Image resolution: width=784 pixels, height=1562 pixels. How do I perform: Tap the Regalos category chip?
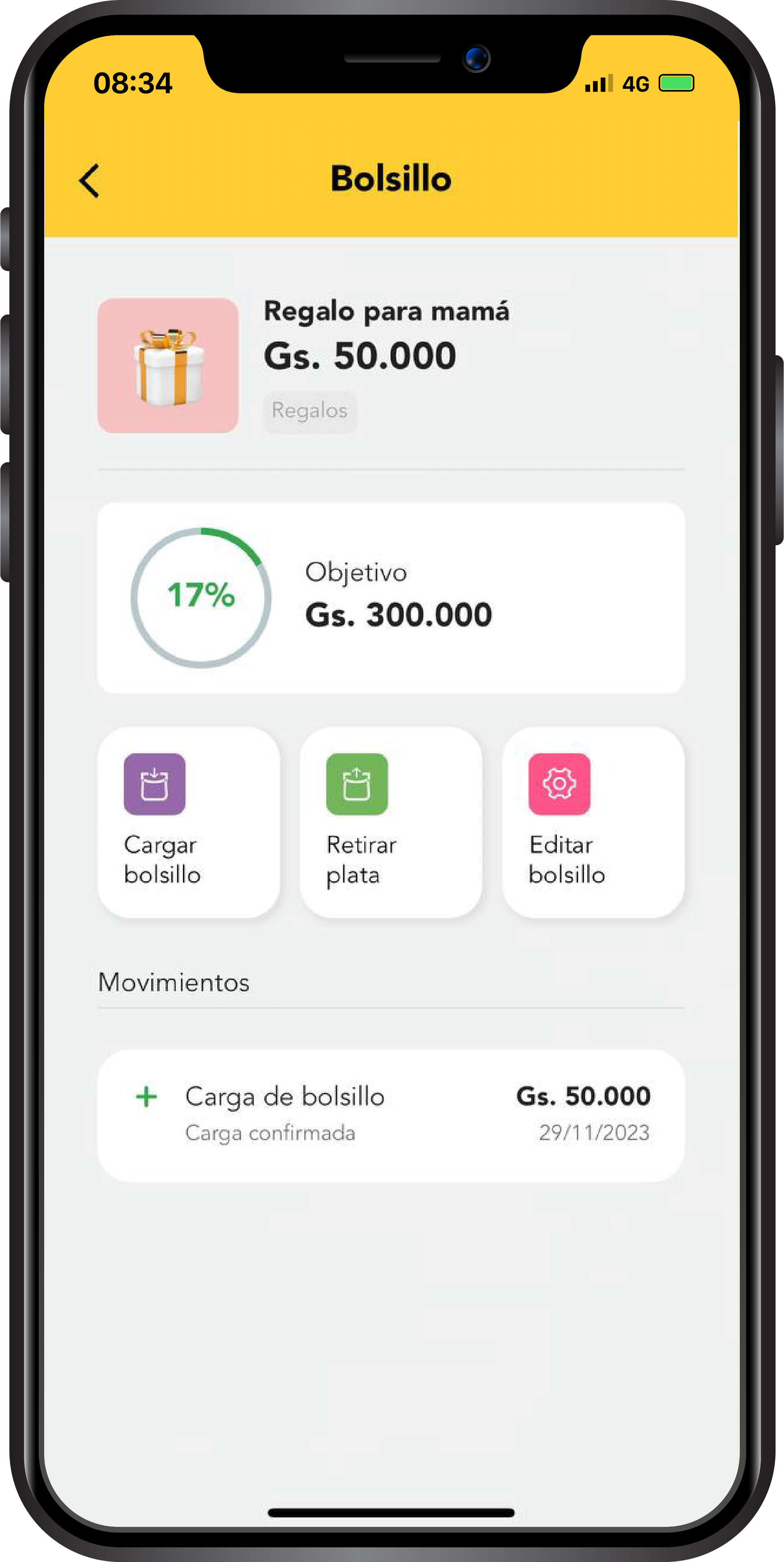310,411
